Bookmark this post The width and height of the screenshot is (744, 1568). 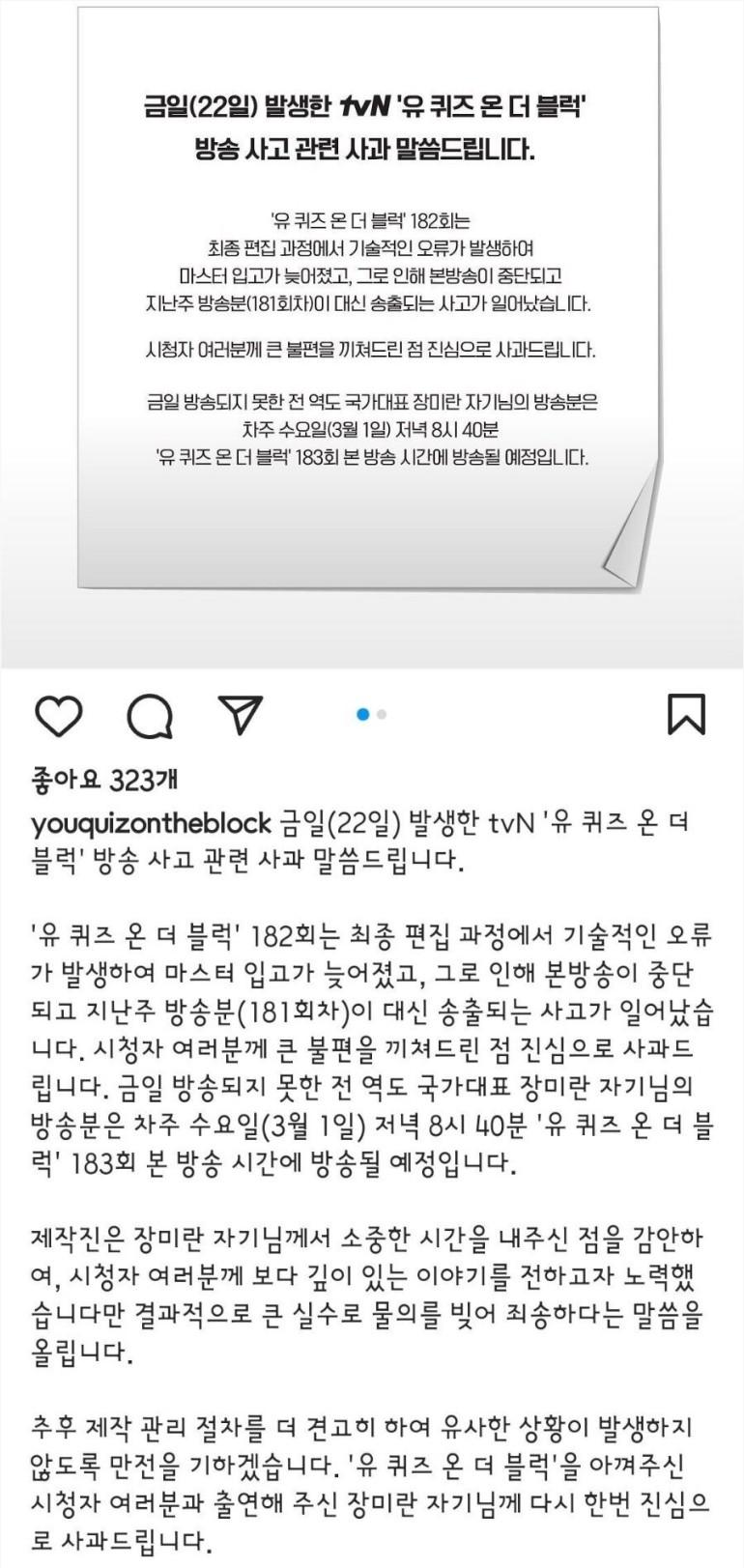pos(686,714)
